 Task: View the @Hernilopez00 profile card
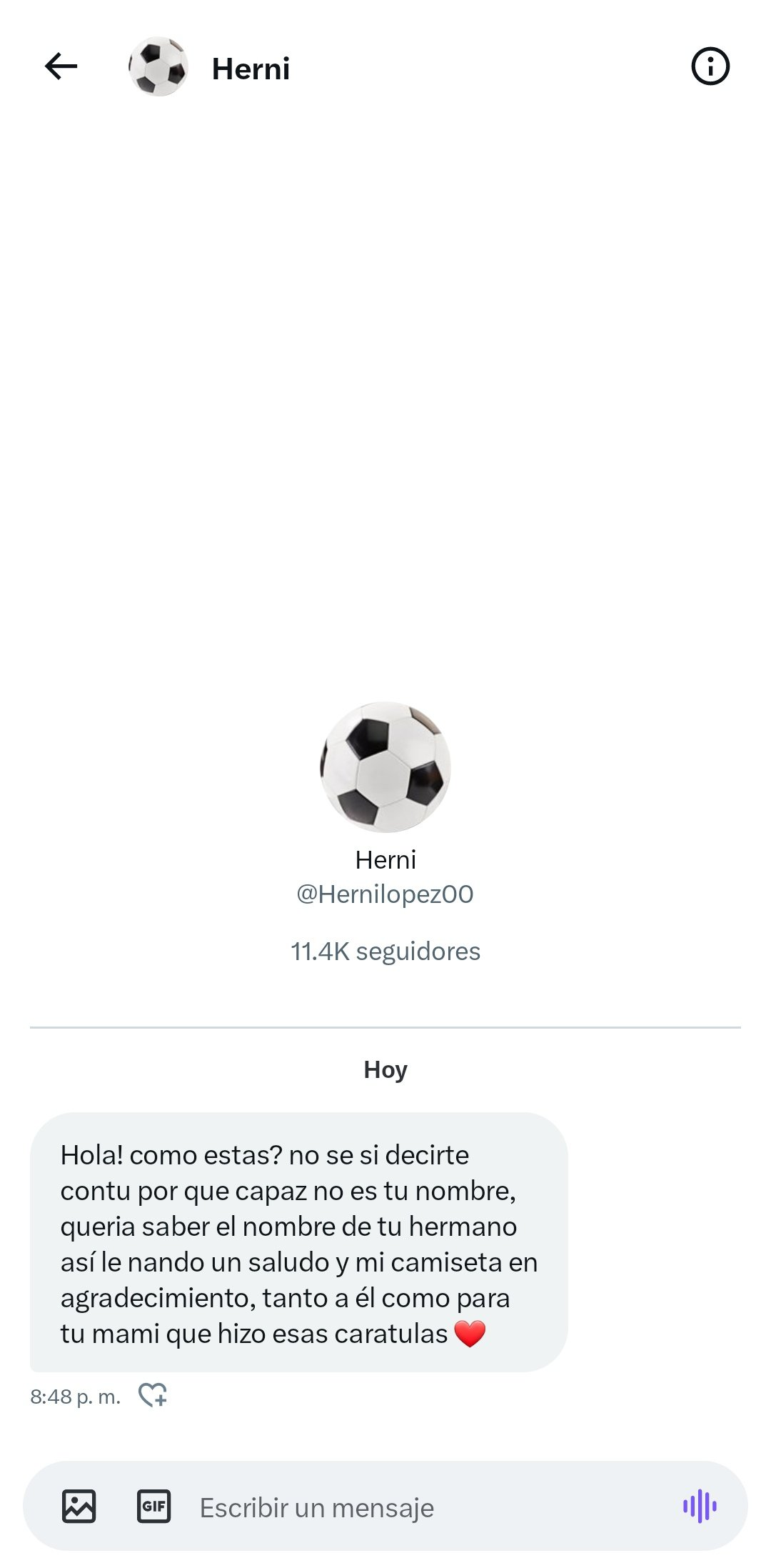[x=385, y=894]
